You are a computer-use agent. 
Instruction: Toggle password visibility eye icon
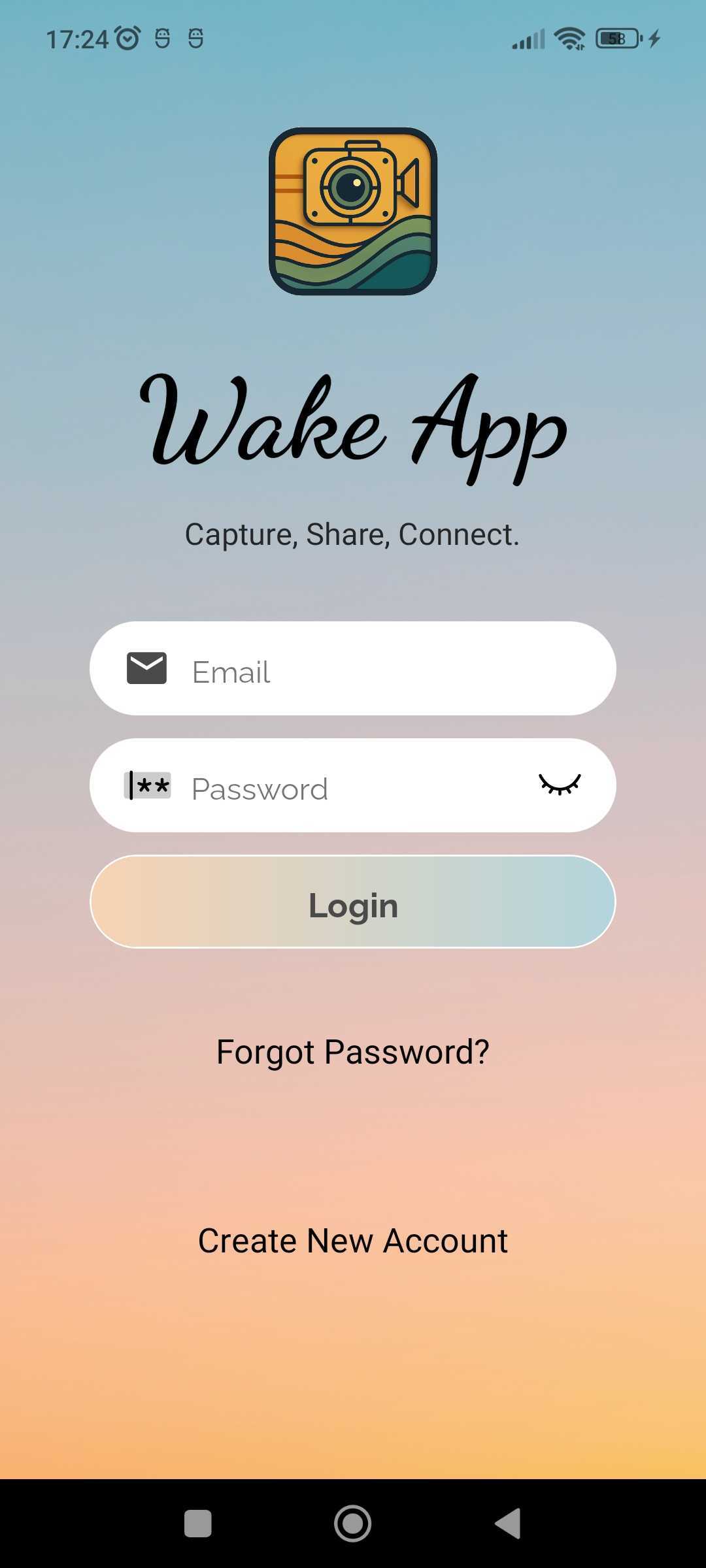560,785
